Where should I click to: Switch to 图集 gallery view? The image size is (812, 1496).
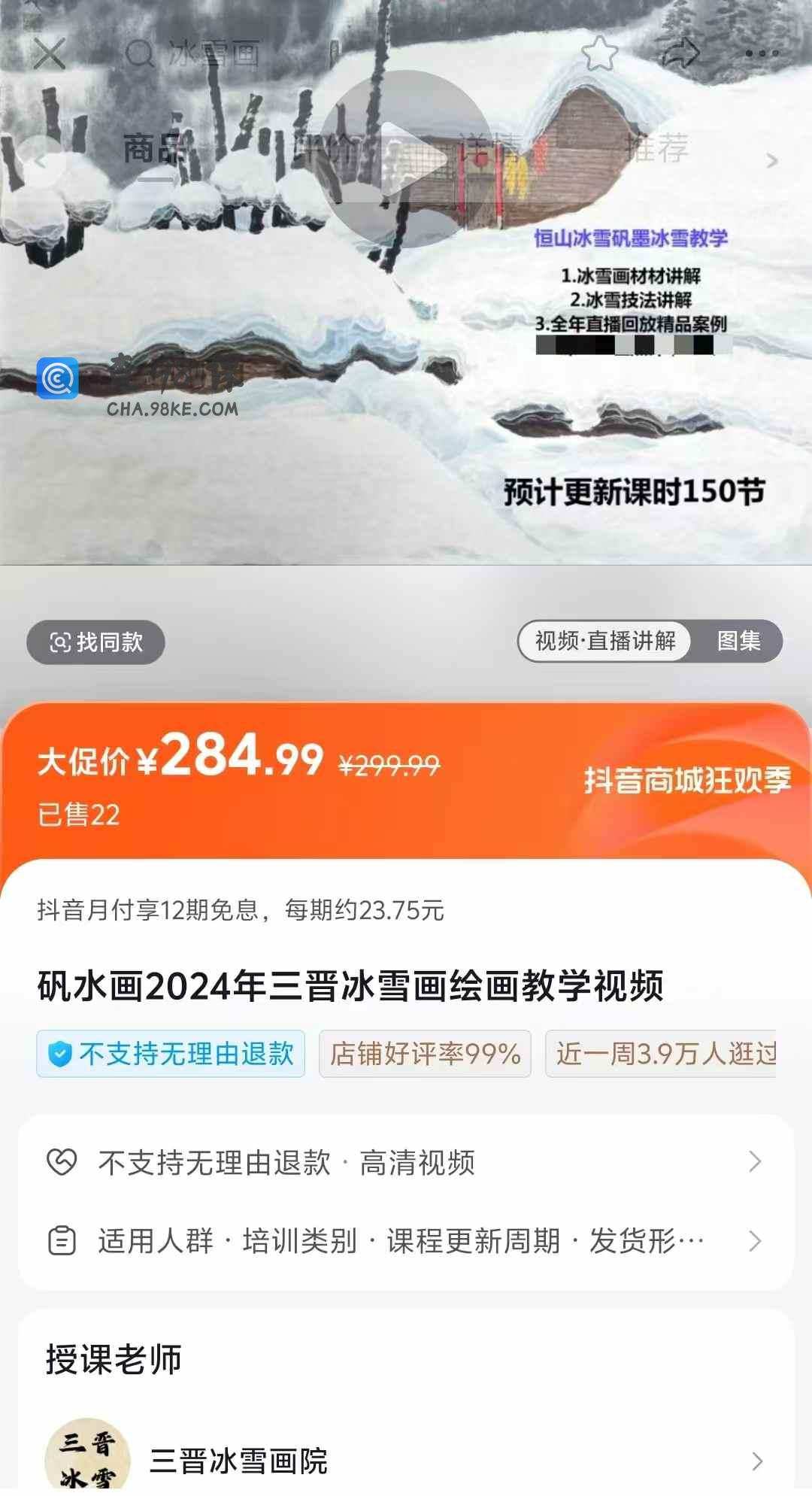[738, 642]
